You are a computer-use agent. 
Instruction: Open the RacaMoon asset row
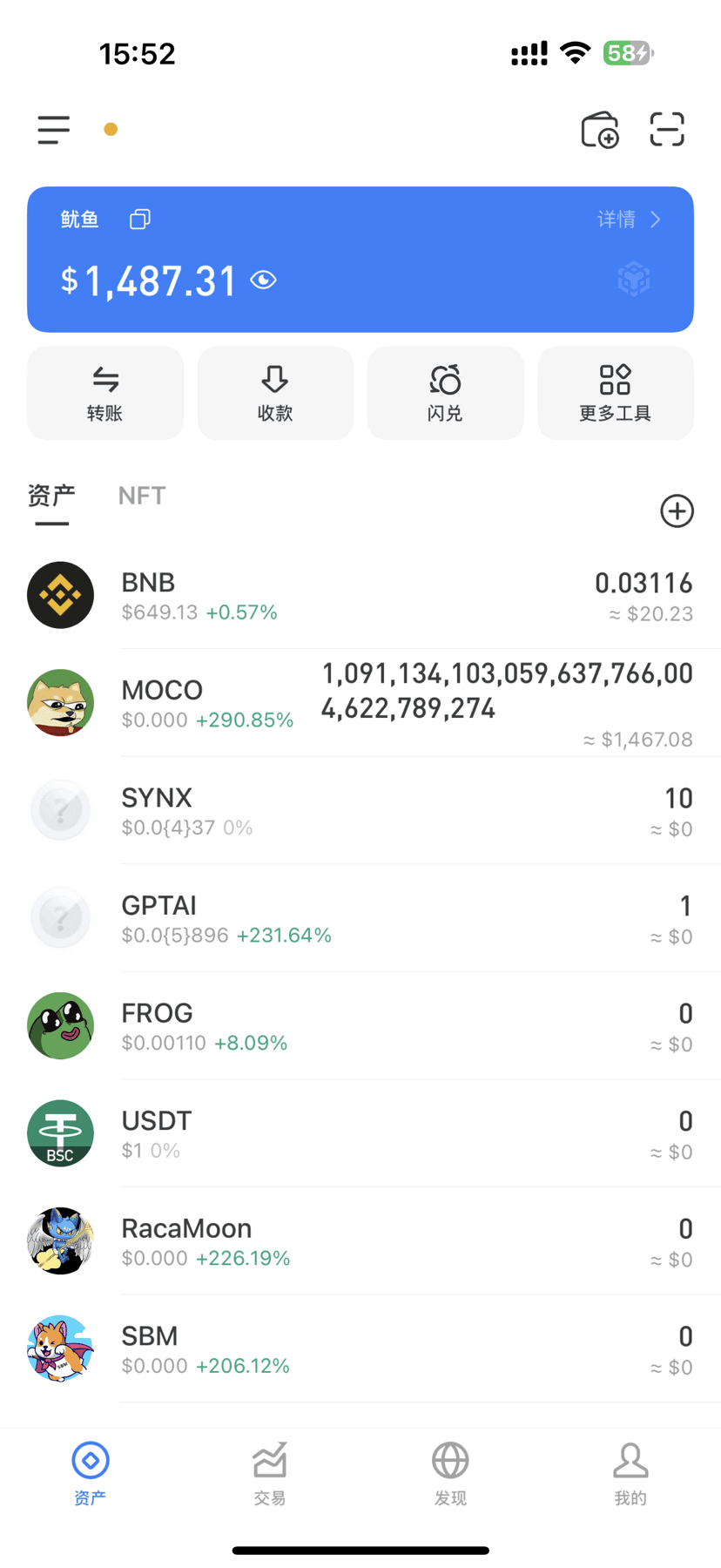coord(360,1241)
